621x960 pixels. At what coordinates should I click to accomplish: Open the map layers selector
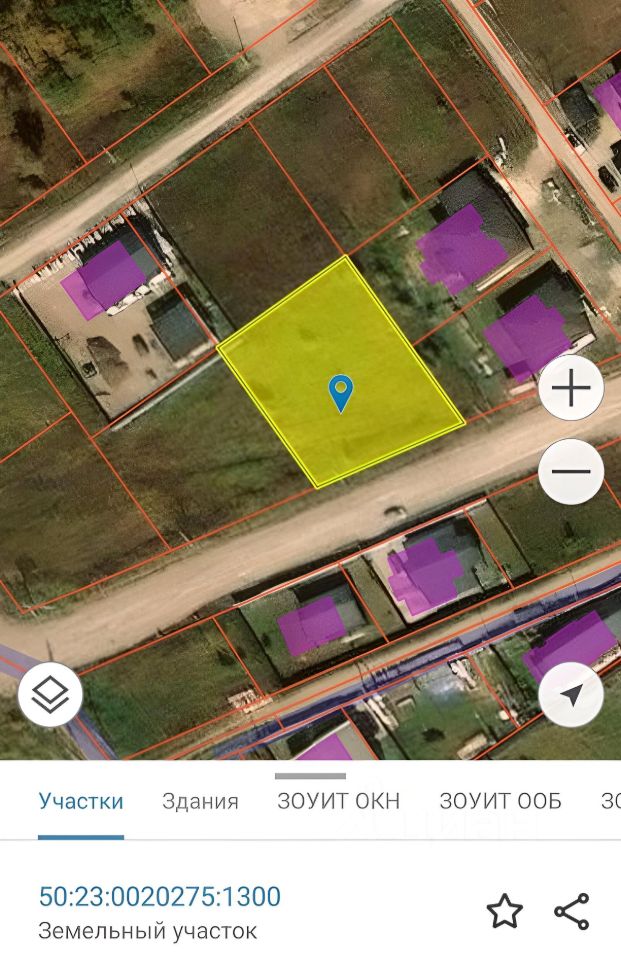point(50,694)
